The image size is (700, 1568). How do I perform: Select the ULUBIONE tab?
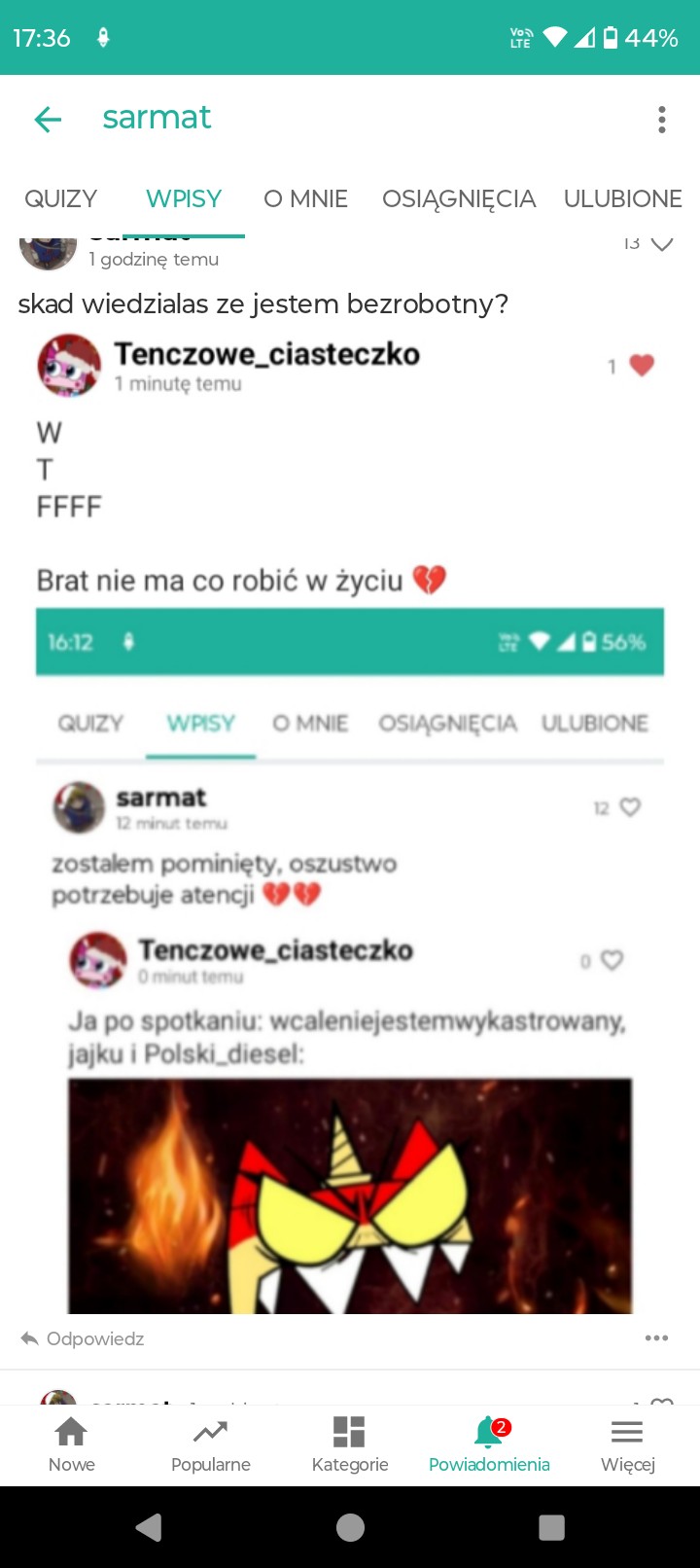(x=622, y=199)
